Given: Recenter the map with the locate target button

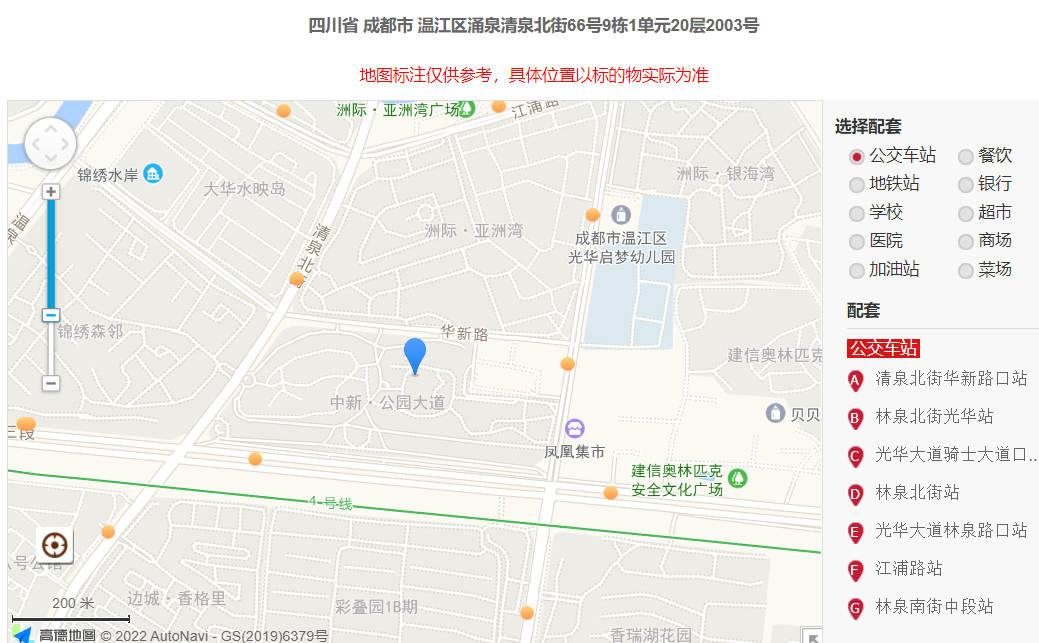Looking at the screenshot, I should pyautogui.click(x=55, y=545).
